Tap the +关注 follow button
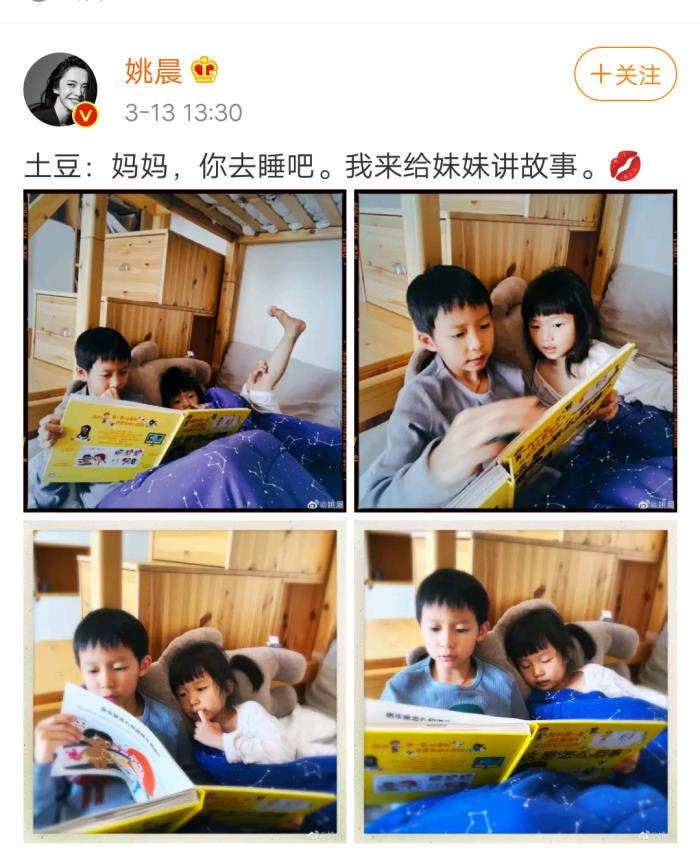 625,74
